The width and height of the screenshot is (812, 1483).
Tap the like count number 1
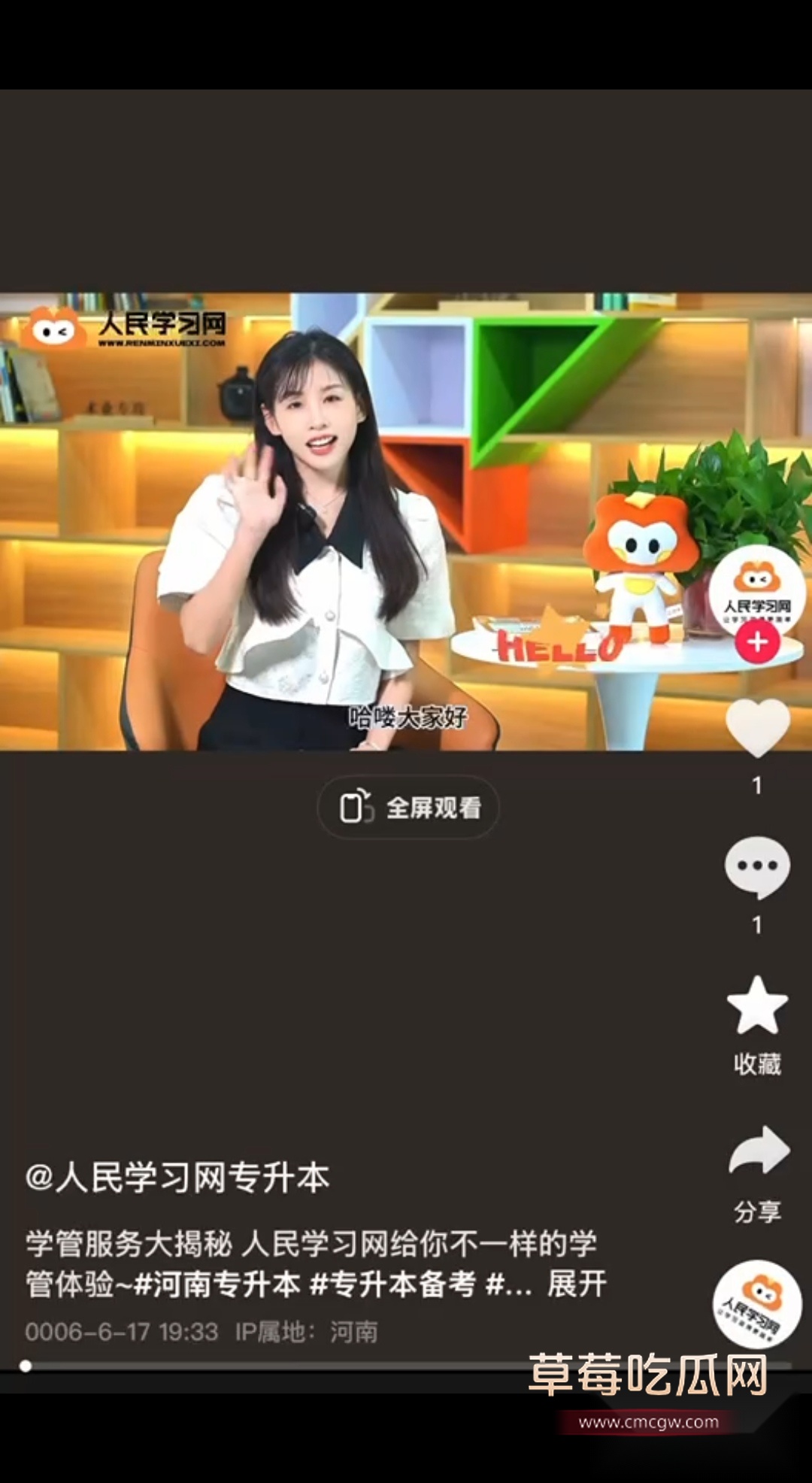757,784
